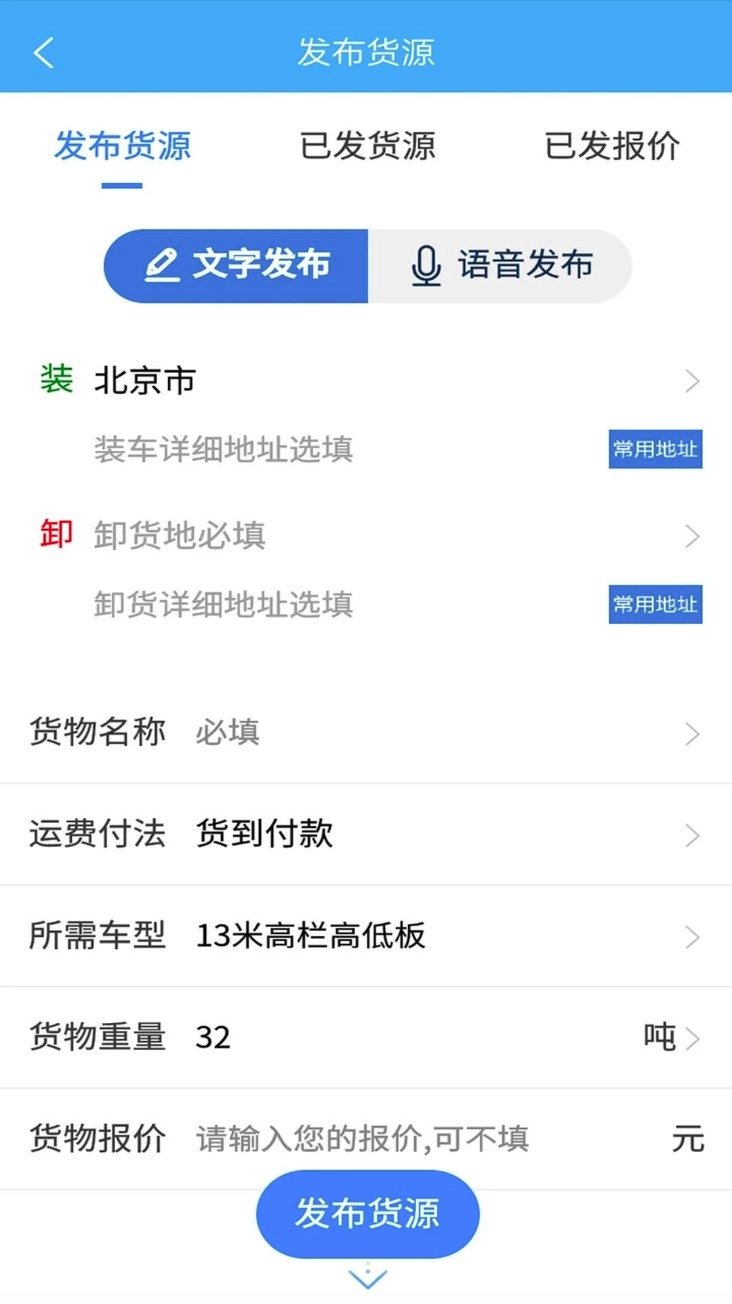The image size is (732, 1304).
Task: Tap 常用地址 for the unloading address
Action: pyautogui.click(x=655, y=604)
